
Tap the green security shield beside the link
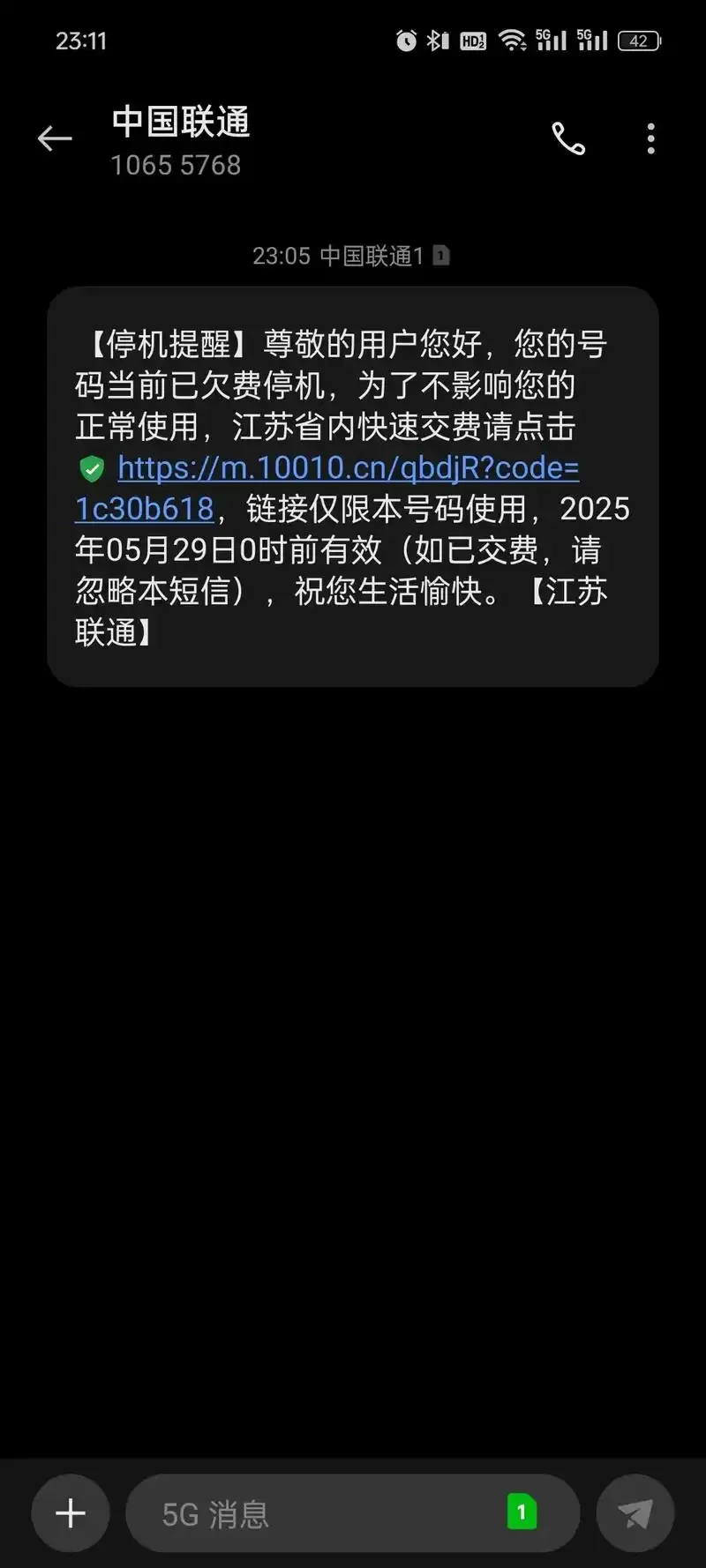[90, 468]
